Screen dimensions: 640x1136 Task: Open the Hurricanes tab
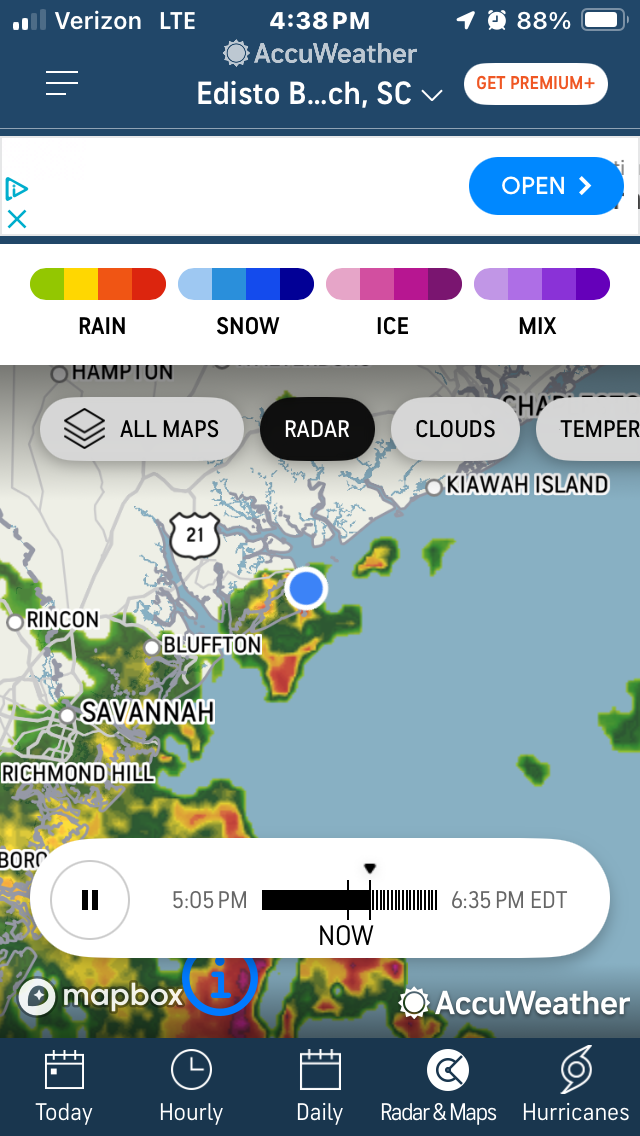click(x=575, y=1085)
